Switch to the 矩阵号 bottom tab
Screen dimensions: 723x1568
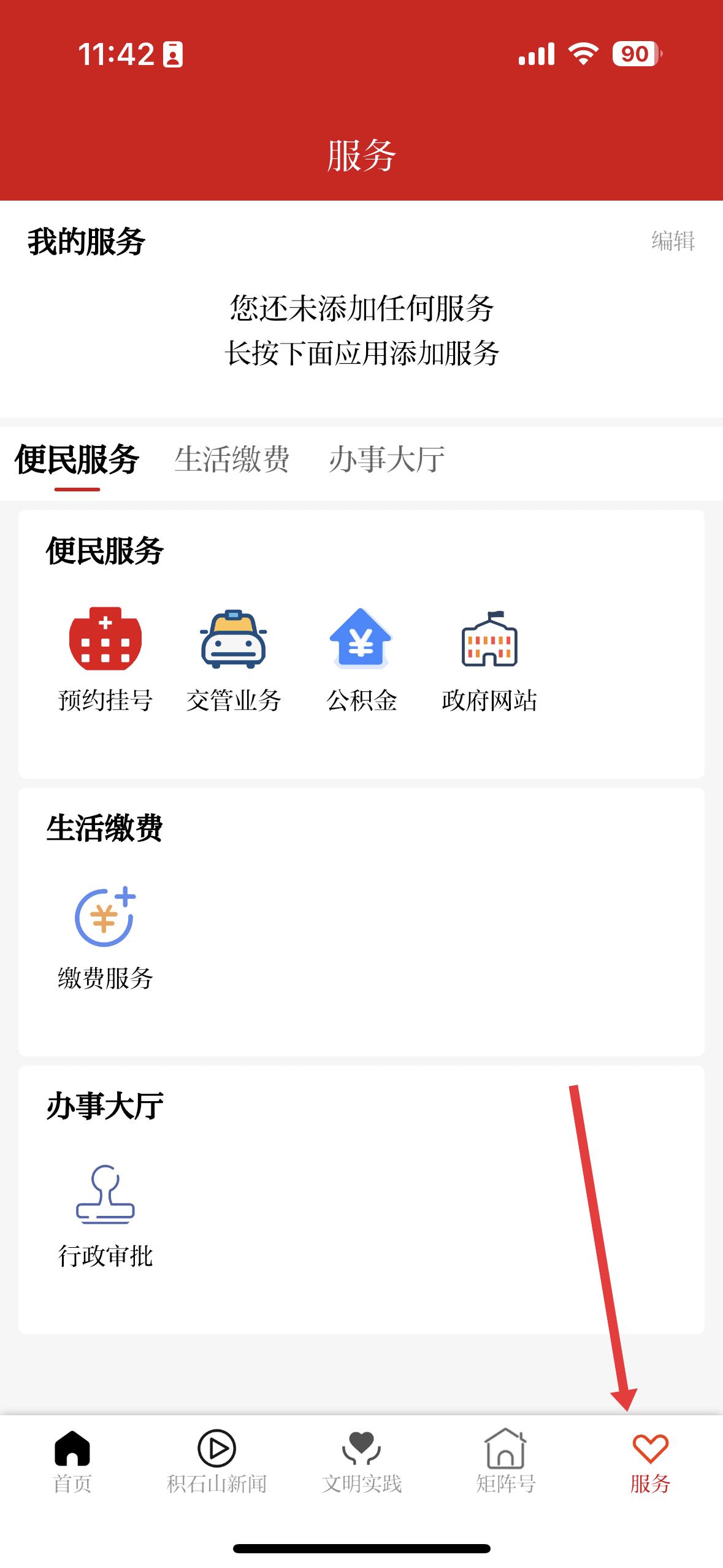pyautogui.click(x=506, y=1461)
